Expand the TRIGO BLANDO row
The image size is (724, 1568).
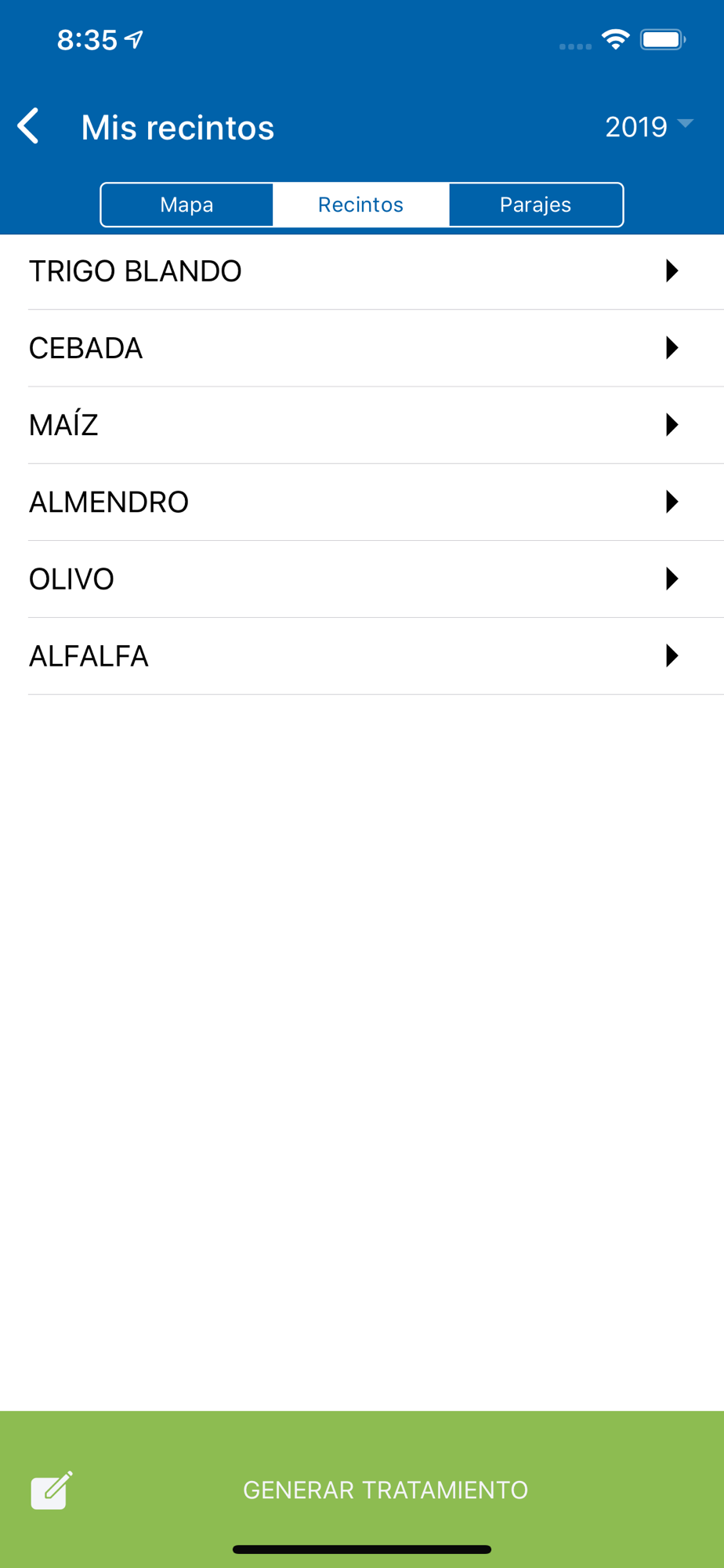click(362, 271)
